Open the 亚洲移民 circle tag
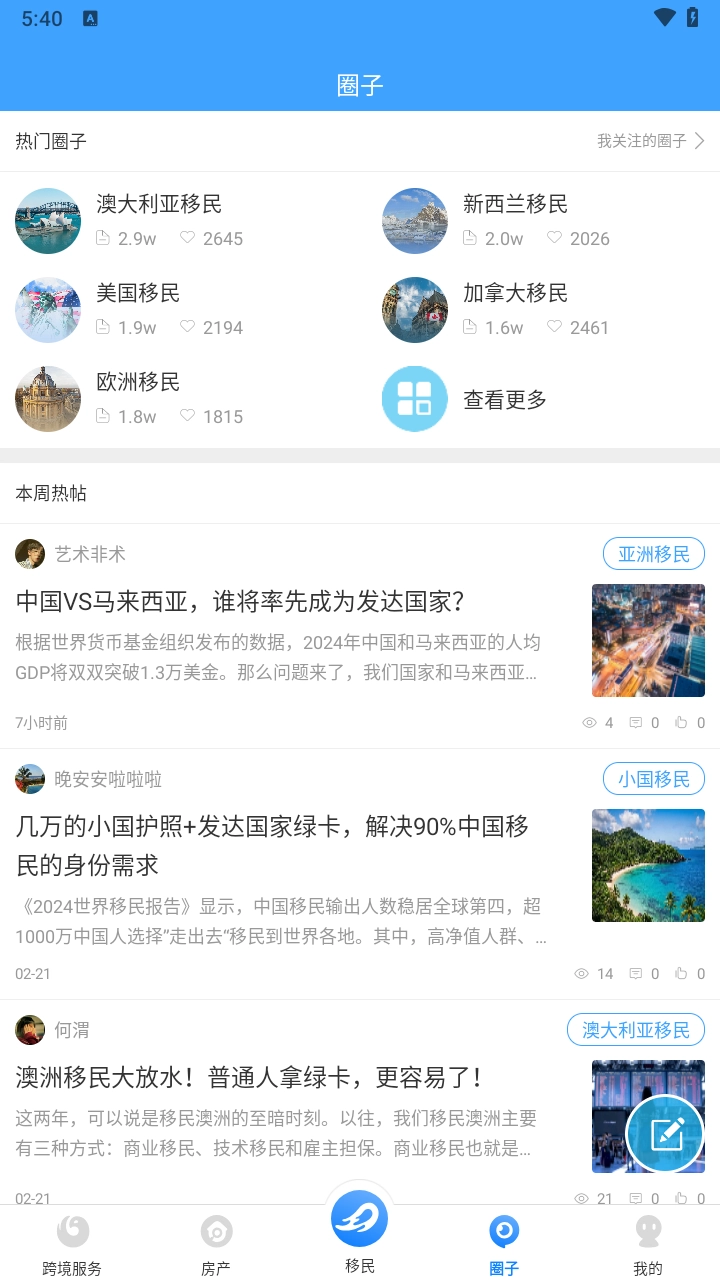The width and height of the screenshot is (720, 1280). pyautogui.click(x=653, y=553)
